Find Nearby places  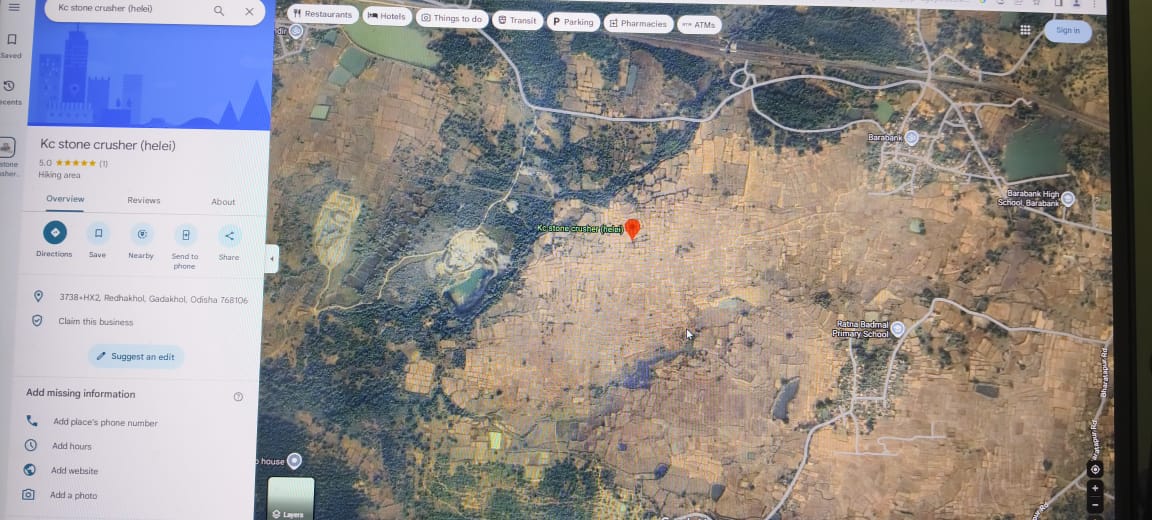[x=142, y=234]
